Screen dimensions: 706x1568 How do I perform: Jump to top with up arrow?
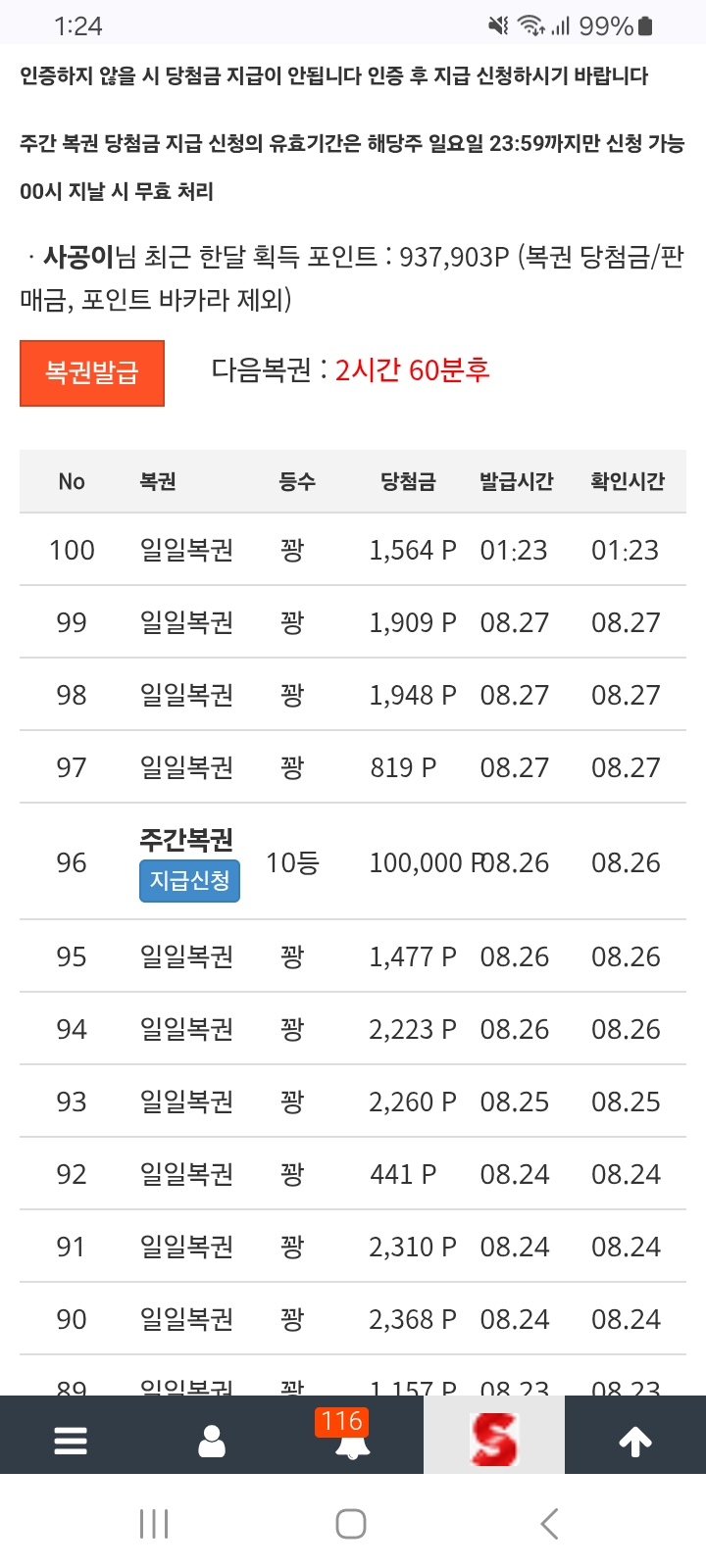point(635,1441)
